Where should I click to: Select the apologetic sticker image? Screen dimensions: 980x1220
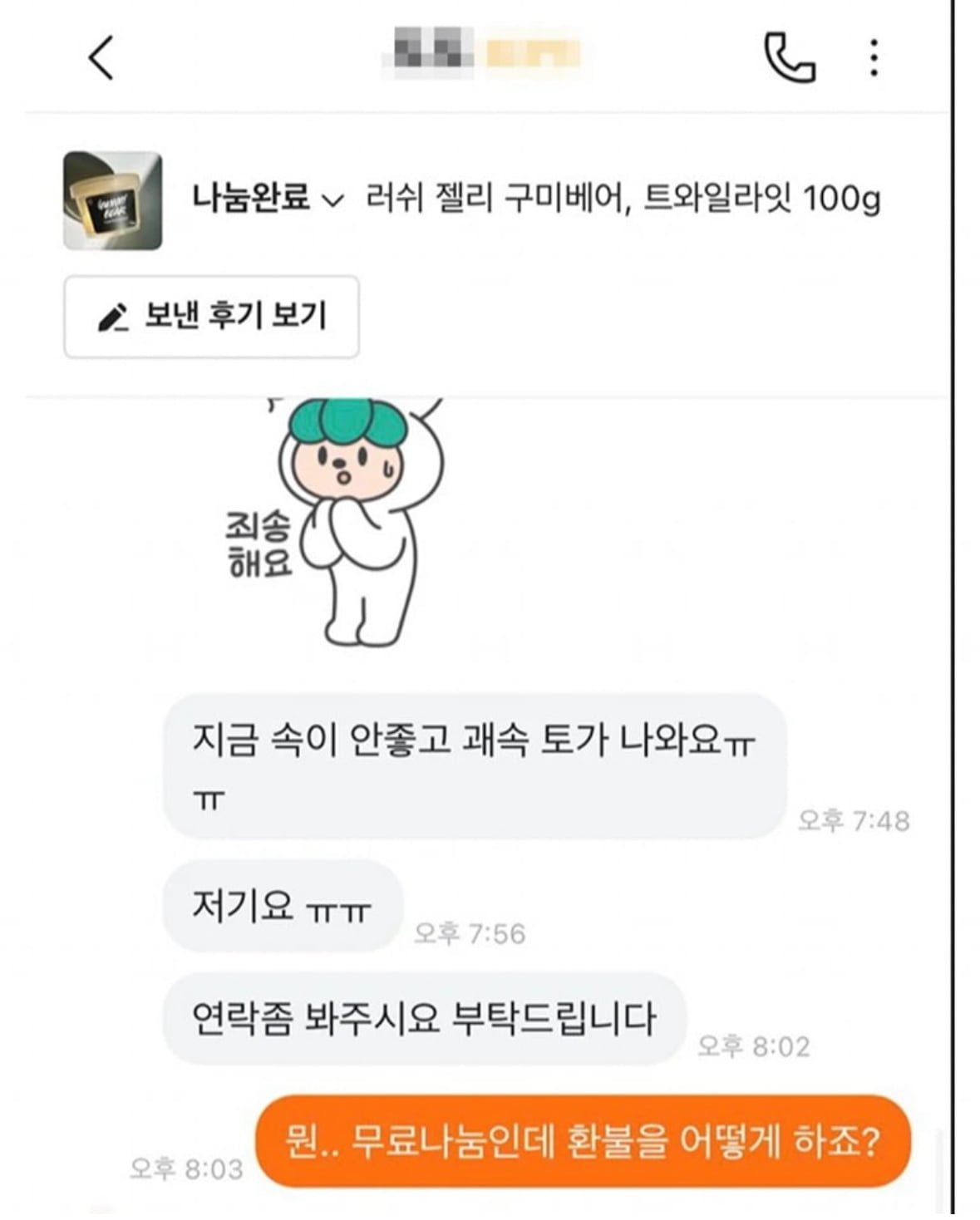(x=349, y=524)
